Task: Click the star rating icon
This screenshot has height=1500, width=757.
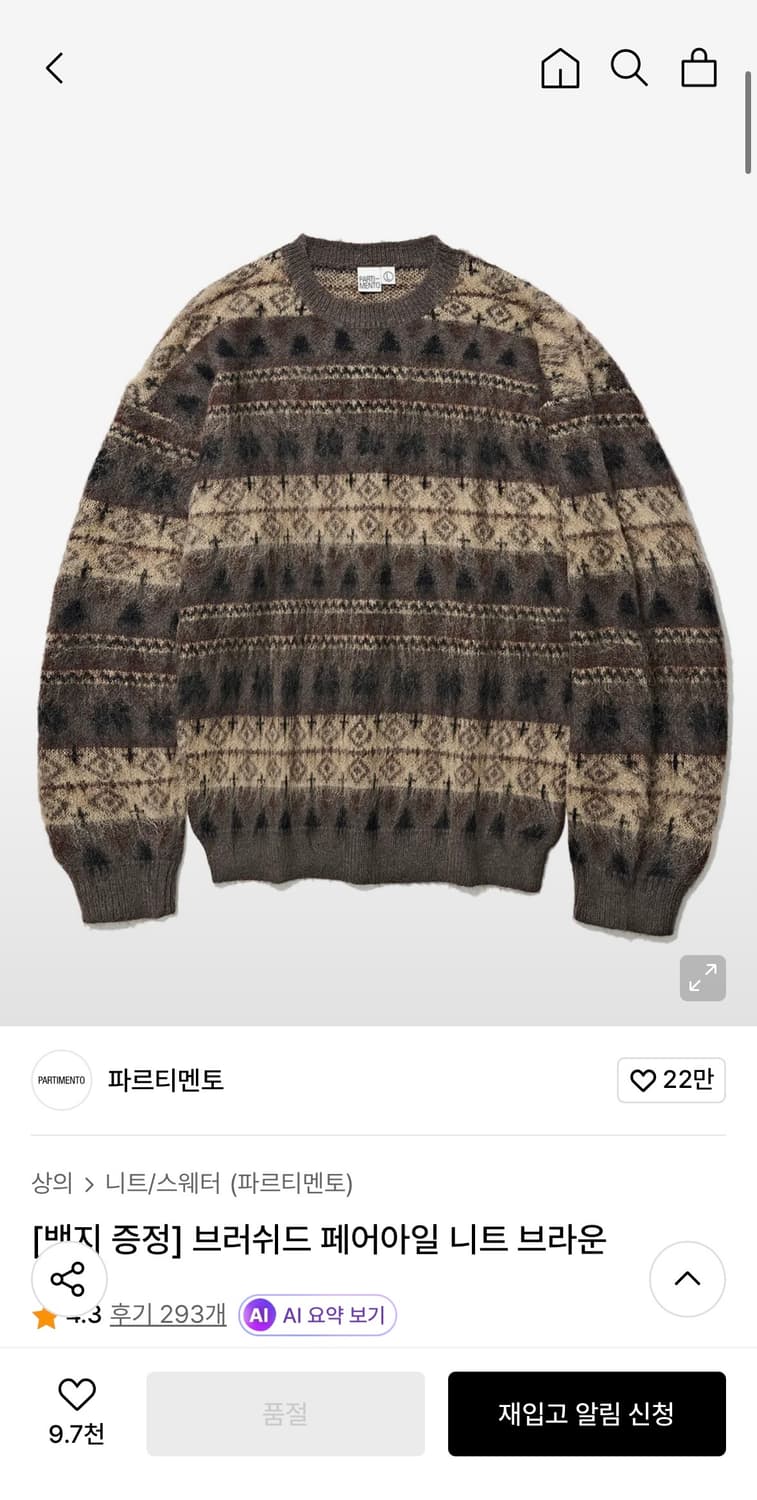Action: 44,1316
